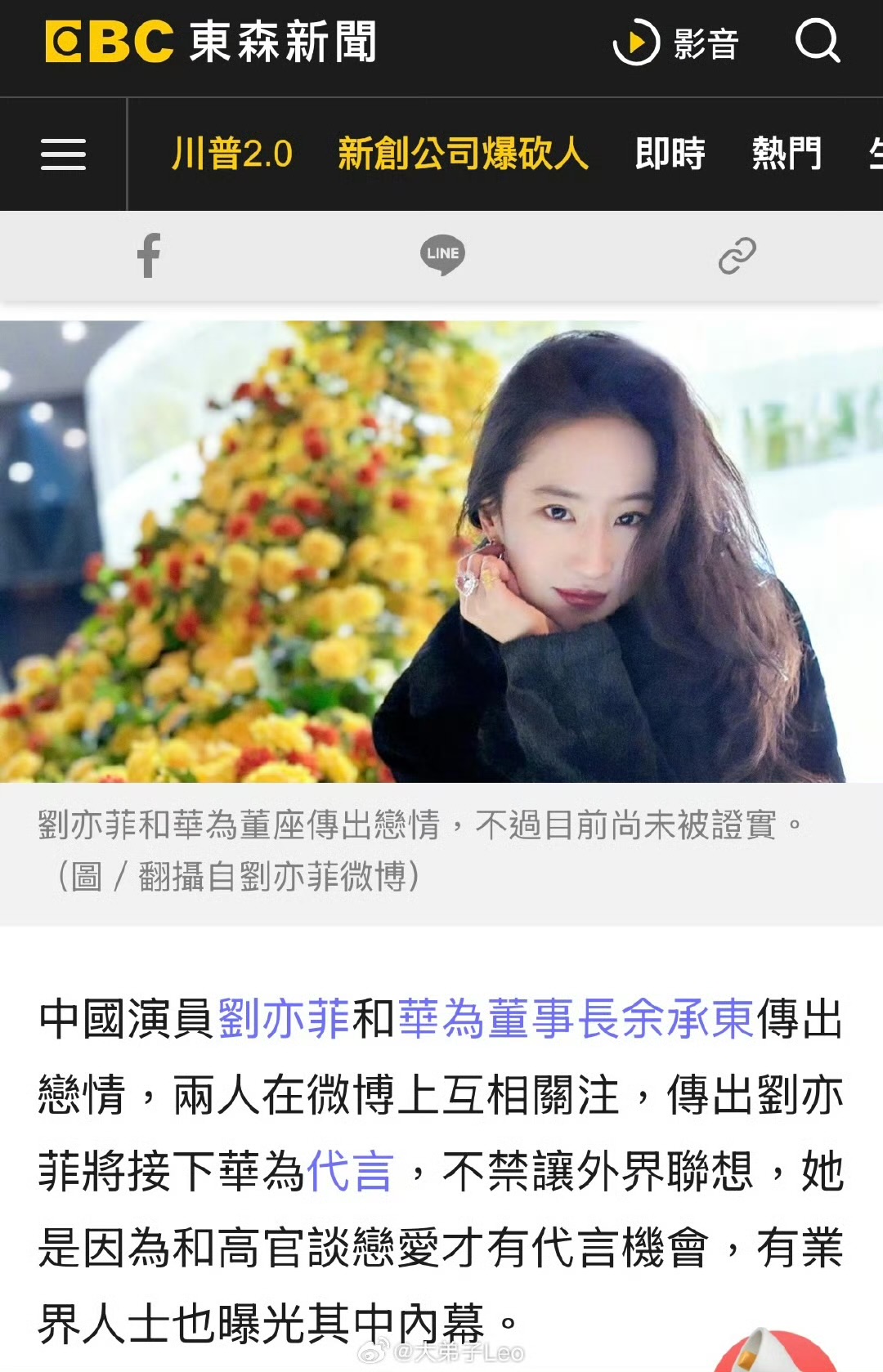
Task: Switch to the 即時 tab
Action: (670, 154)
